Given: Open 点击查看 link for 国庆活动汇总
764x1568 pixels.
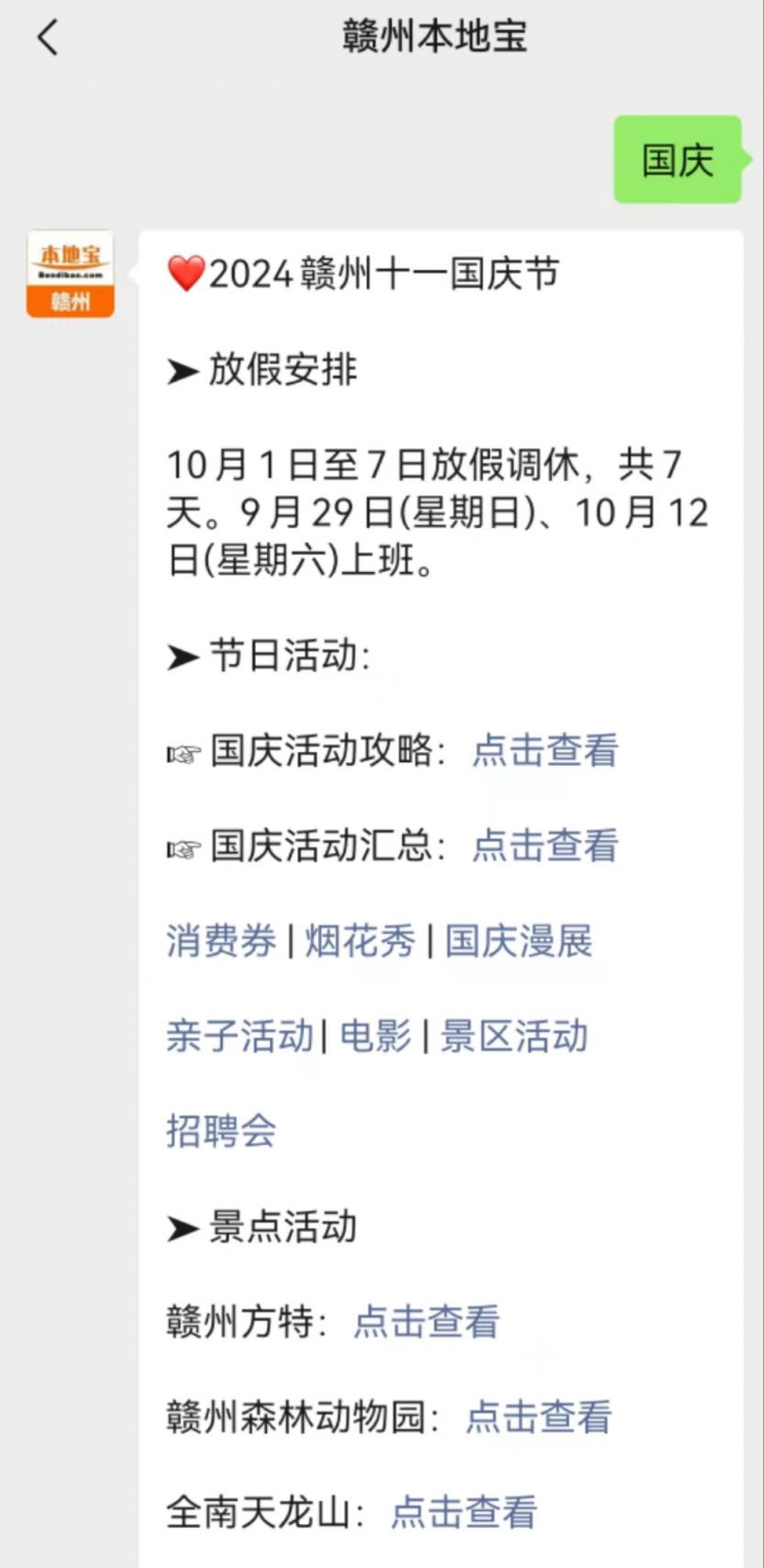Looking at the screenshot, I should click(x=545, y=846).
